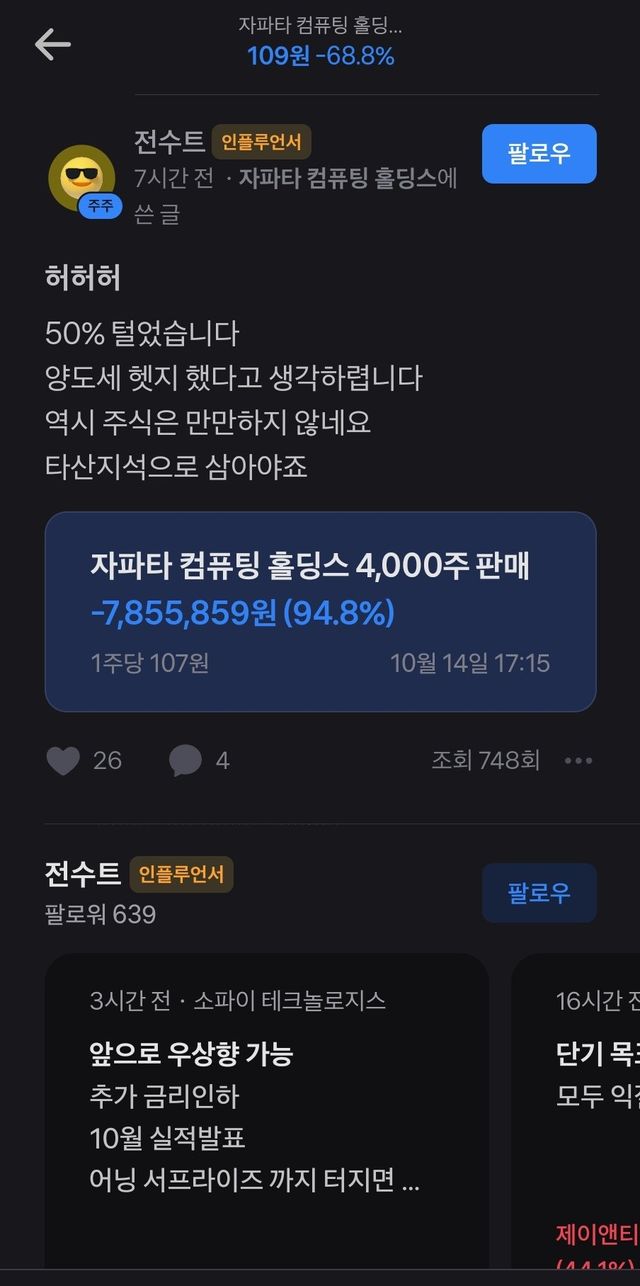Open the 자파타 컴퓨팅 홀딩스 stock link

(337, 178)
